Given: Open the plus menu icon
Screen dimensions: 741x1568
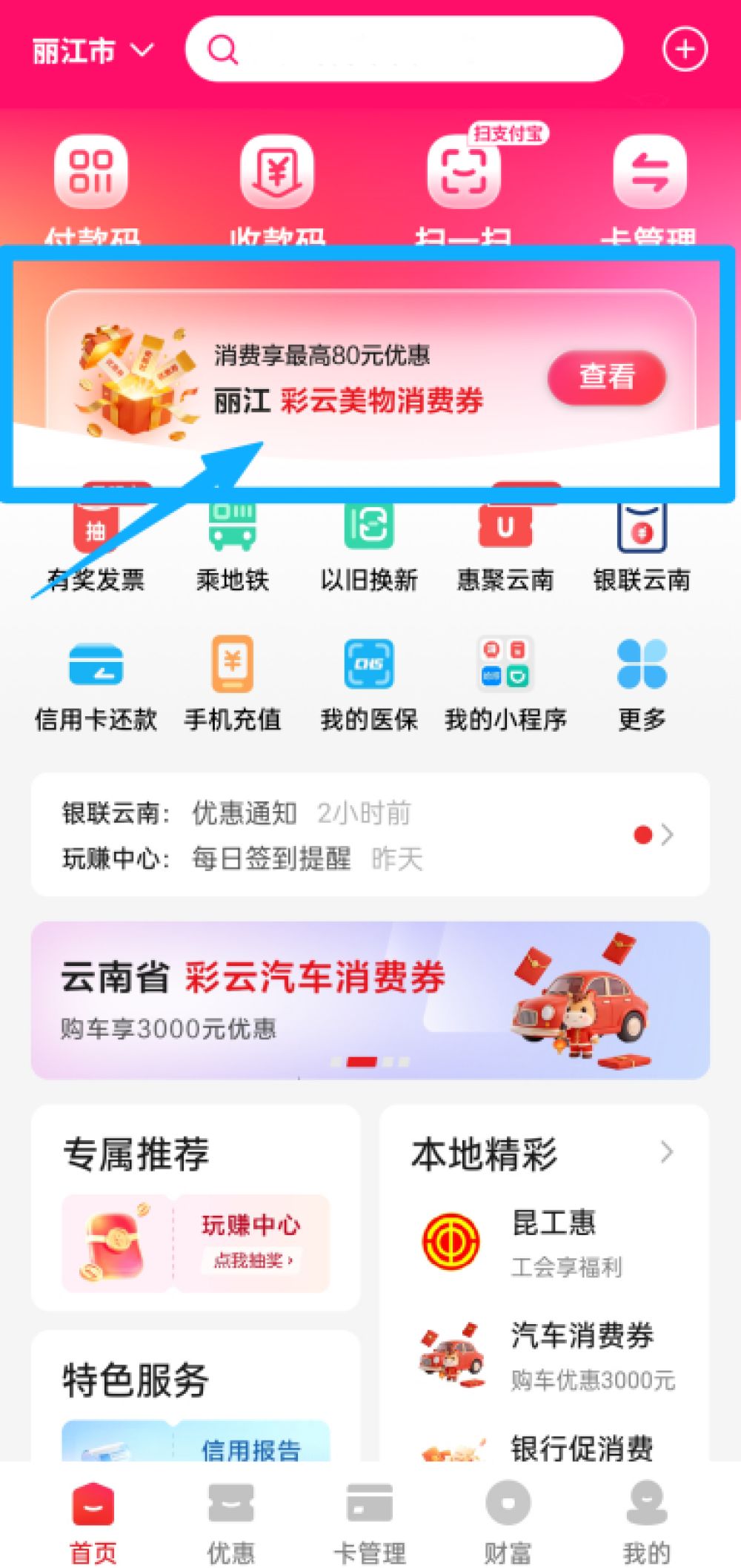Looking at the screenshot, I should 684,50.
